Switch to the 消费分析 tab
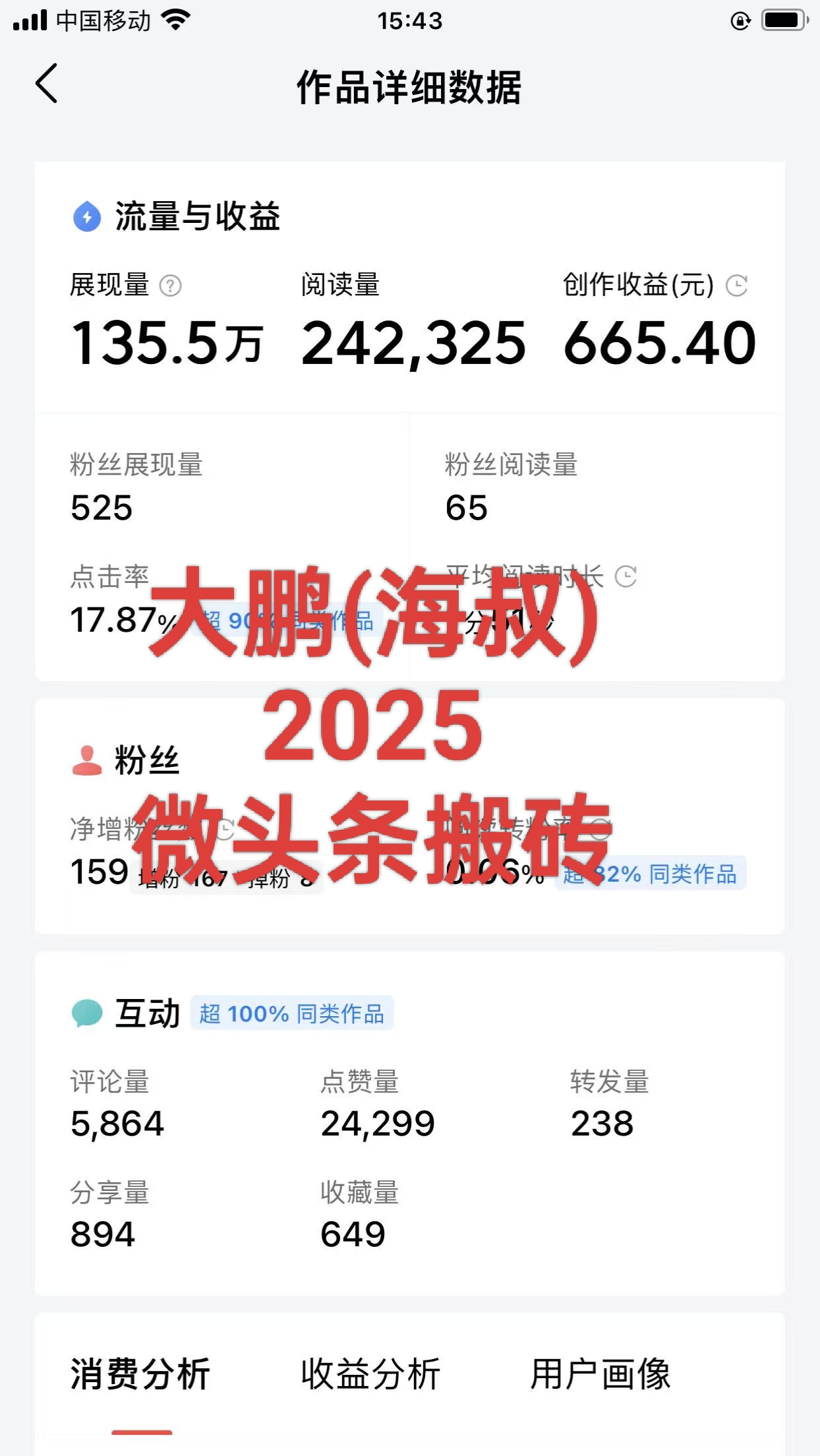This screenshot has width=820, height=1456. coord(140,1374)
